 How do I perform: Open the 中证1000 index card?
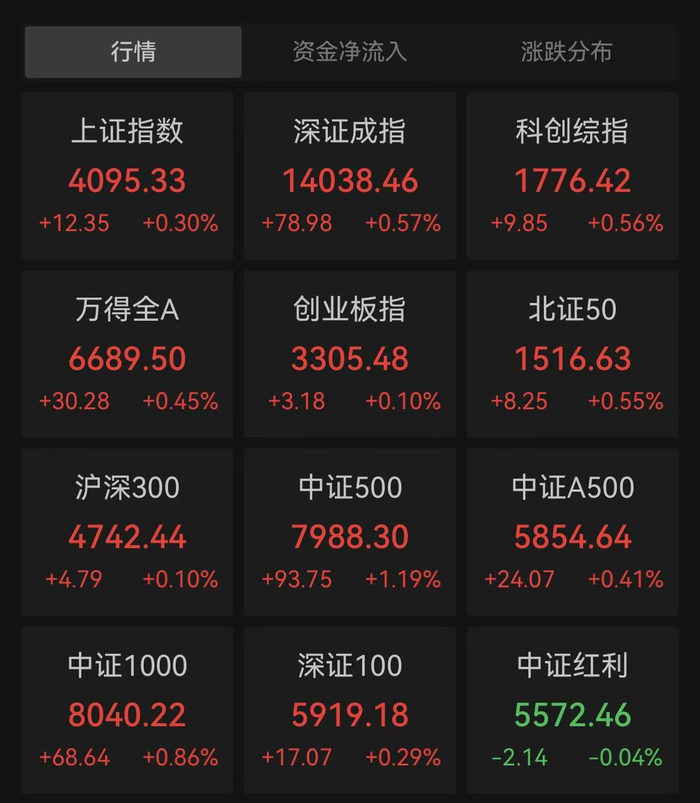127,711
